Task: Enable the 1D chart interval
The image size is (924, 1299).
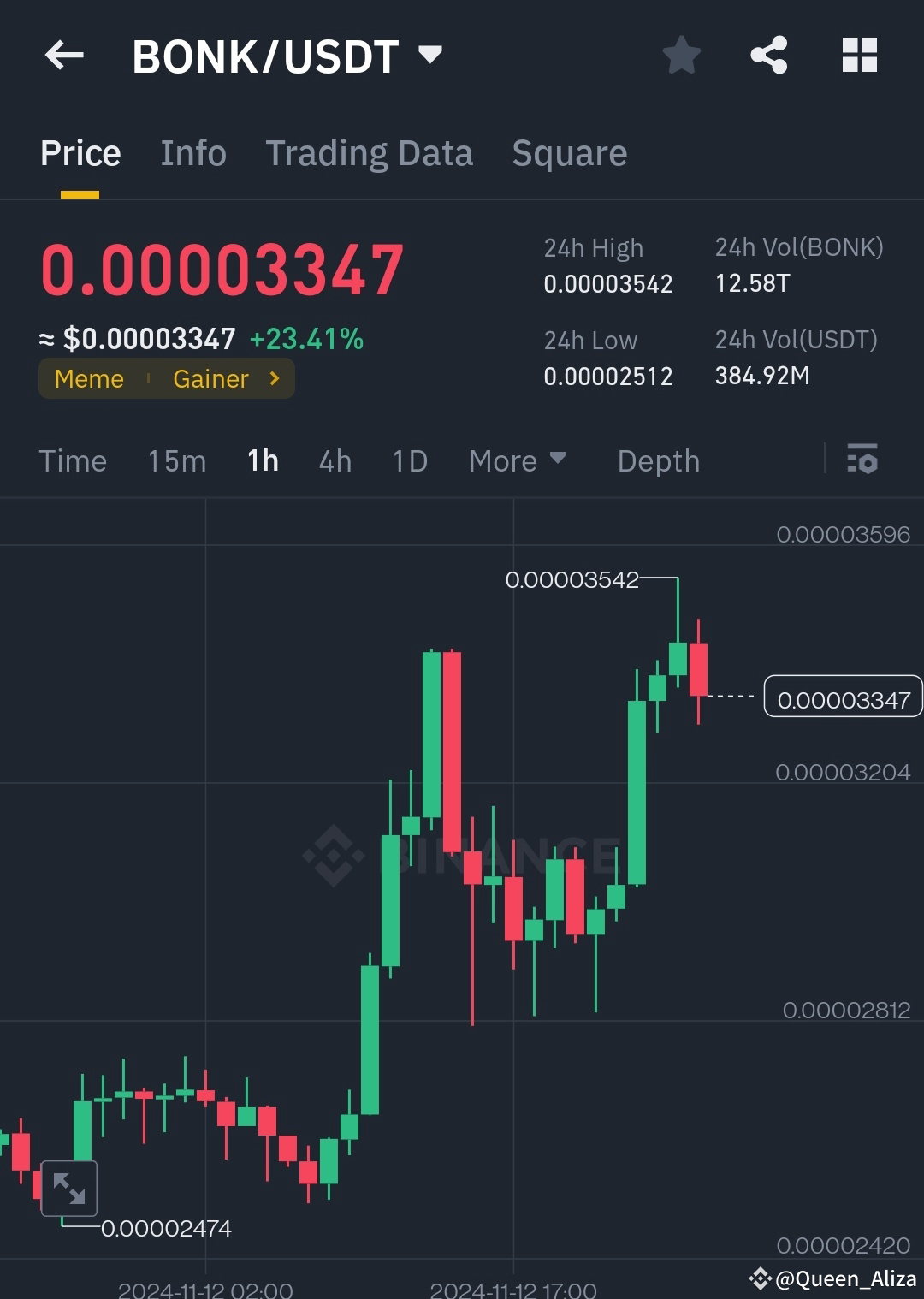Action: point(409,460)
